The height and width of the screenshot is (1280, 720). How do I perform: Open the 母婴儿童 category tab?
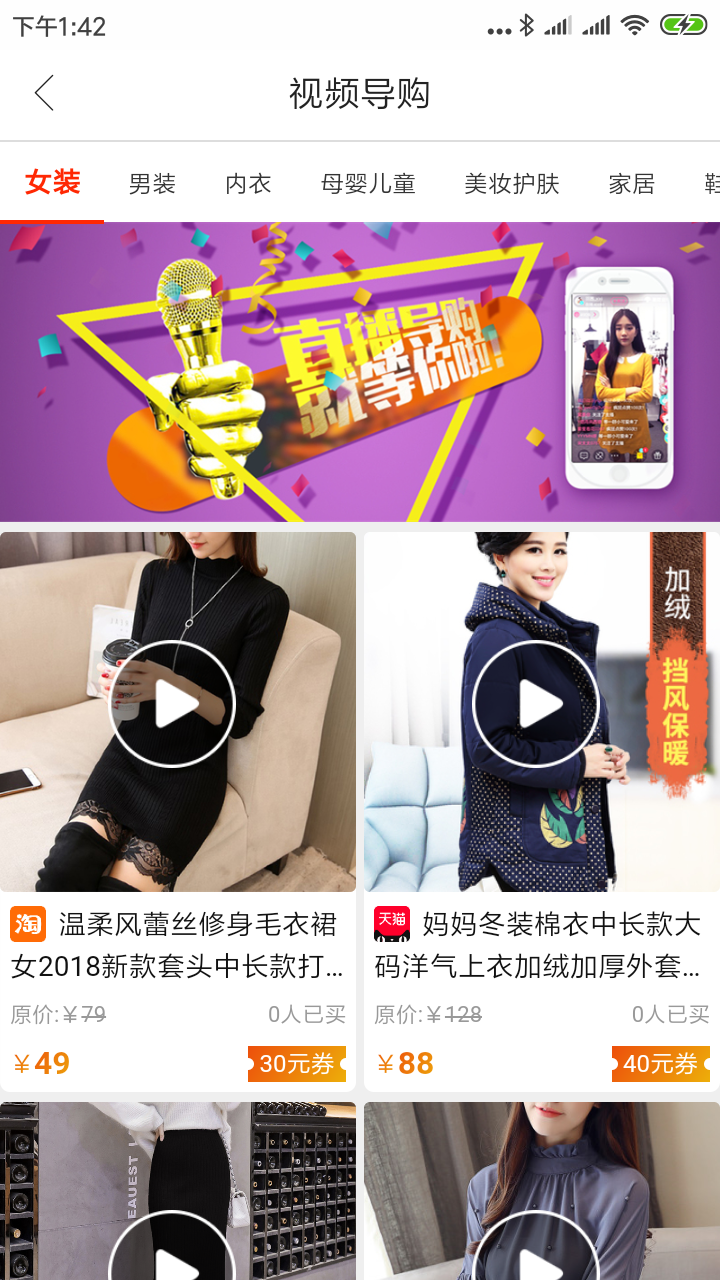click(x=368, y=184)
